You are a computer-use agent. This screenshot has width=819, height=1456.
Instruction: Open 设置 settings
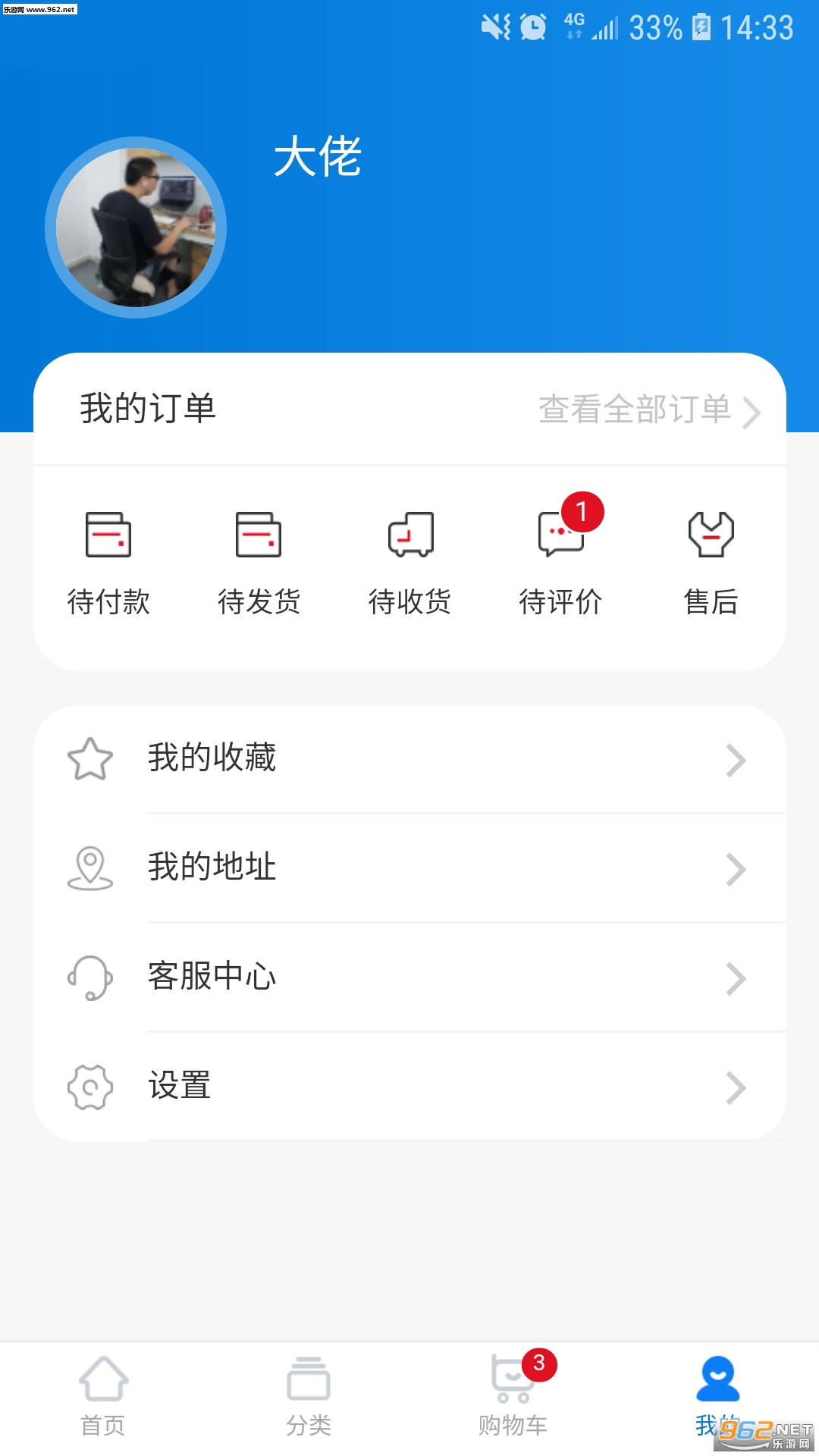tap(409, 1087)
